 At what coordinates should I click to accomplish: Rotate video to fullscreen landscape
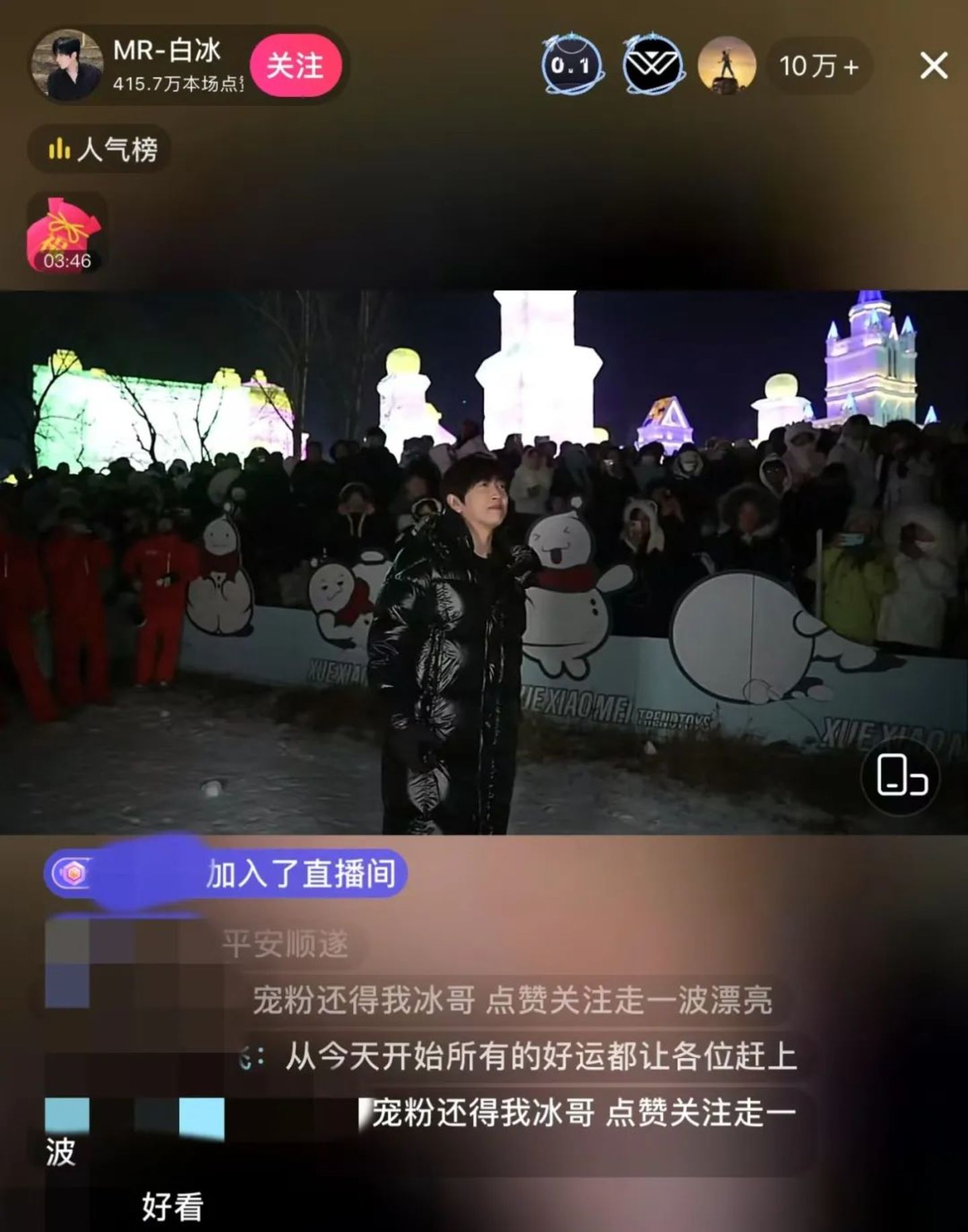click(901, 776)
